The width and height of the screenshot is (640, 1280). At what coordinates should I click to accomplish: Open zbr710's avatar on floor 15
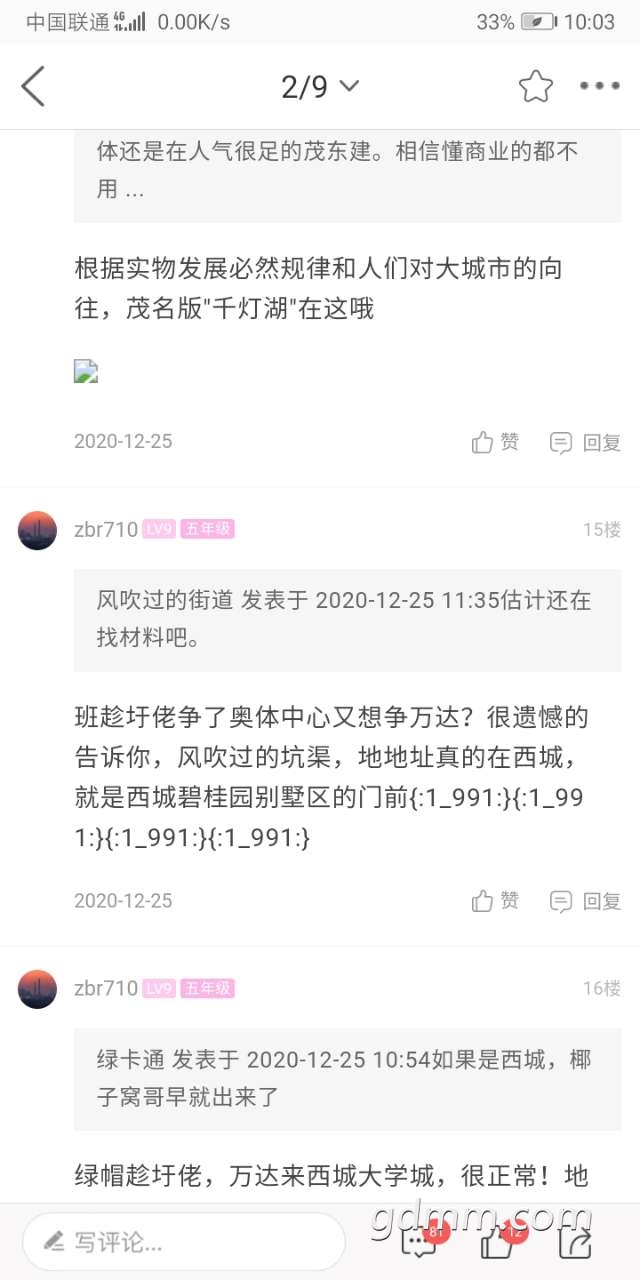point(38,530)
